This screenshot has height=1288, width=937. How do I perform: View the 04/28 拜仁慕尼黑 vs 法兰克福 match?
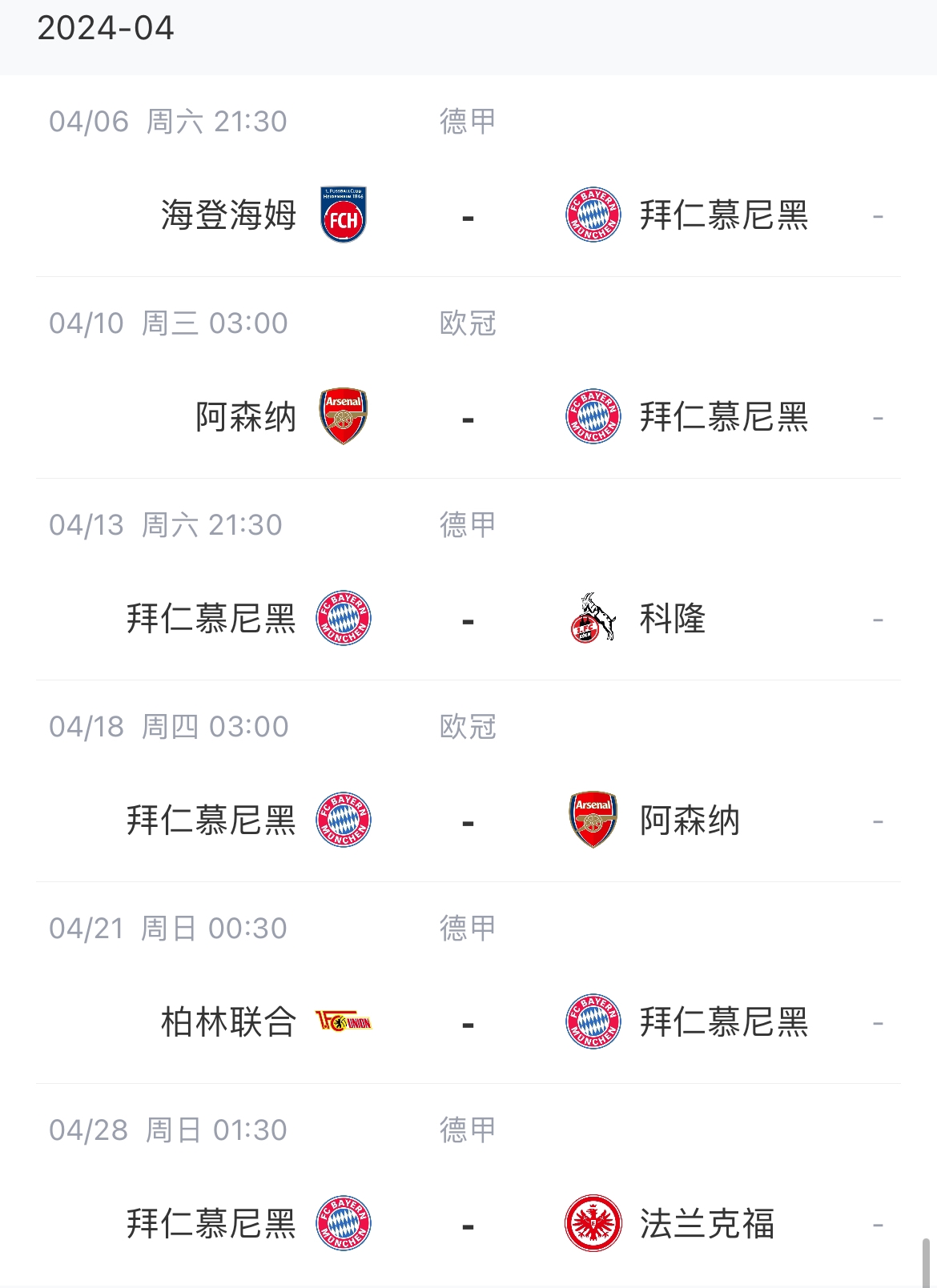[x=468, y=1225]
